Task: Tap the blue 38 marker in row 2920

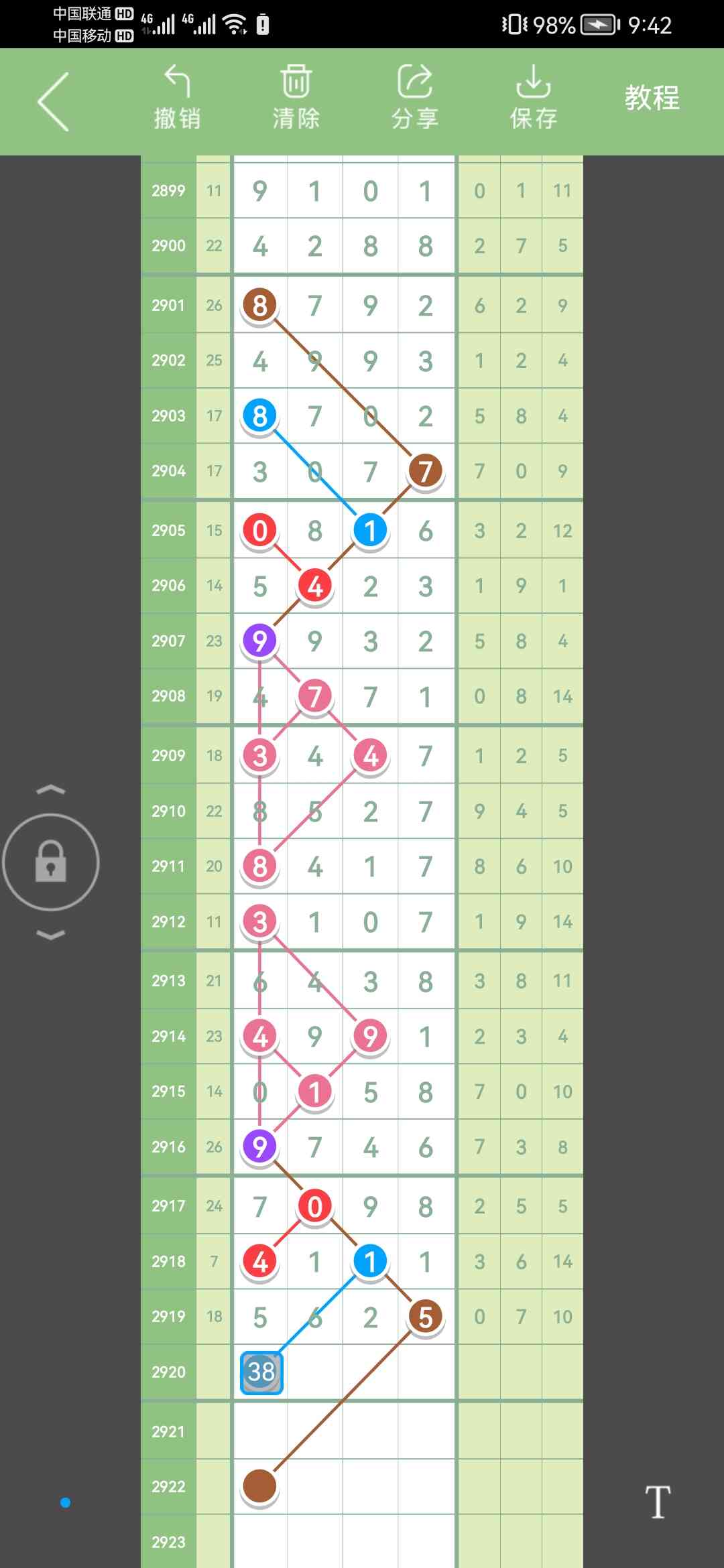Action: (x=261, y=1372)
